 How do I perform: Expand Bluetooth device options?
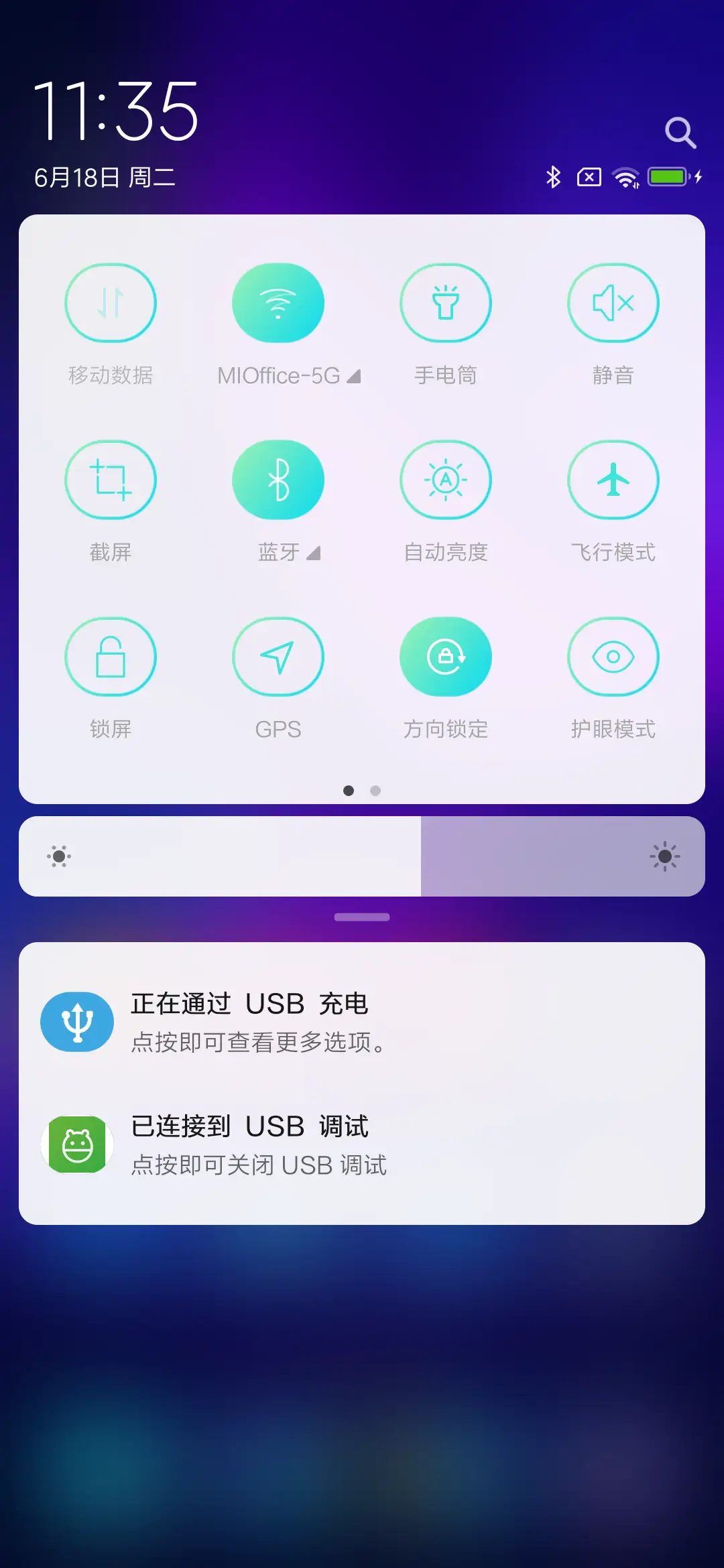coord(312,553)
